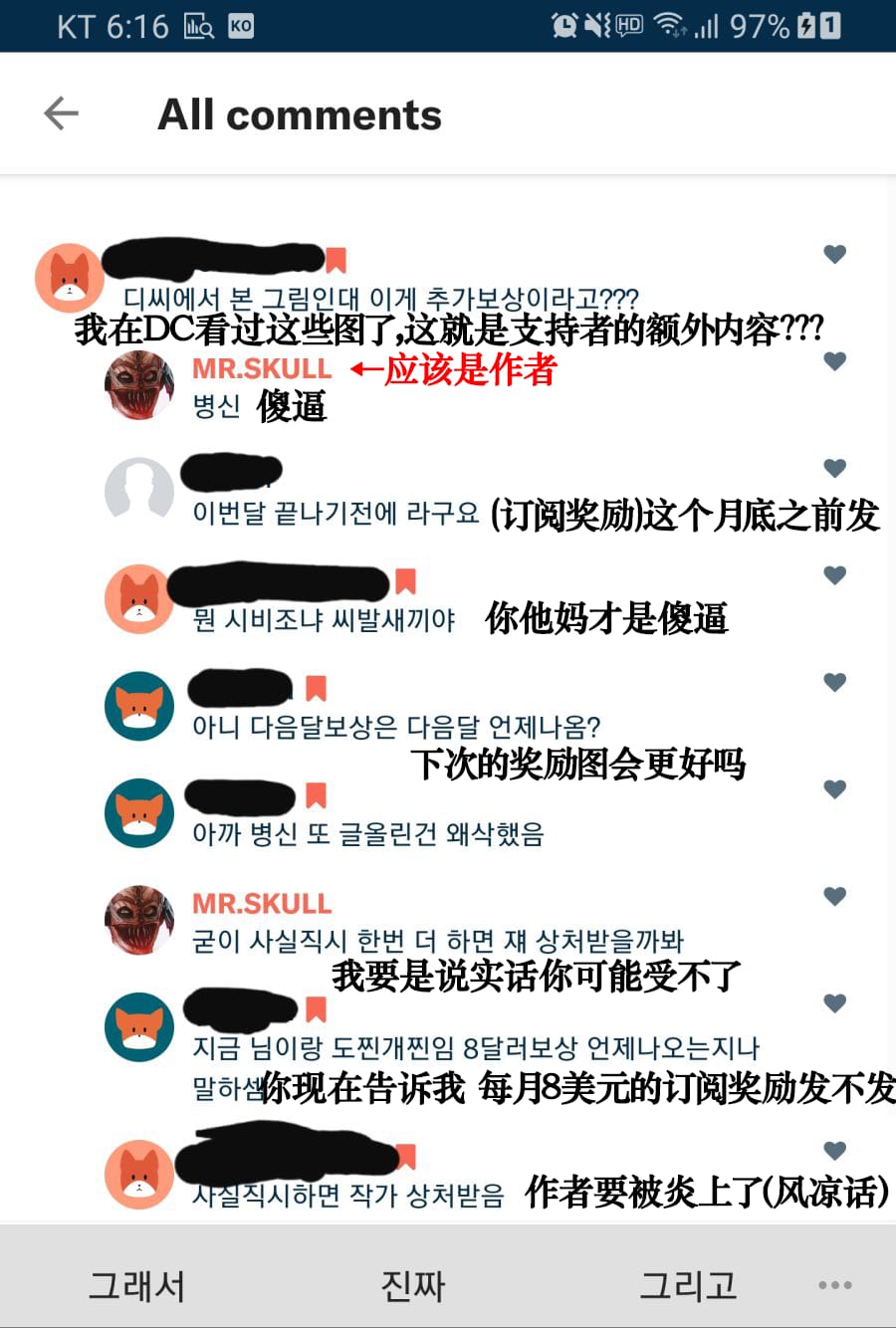Go back from All comments

point(61,113)
